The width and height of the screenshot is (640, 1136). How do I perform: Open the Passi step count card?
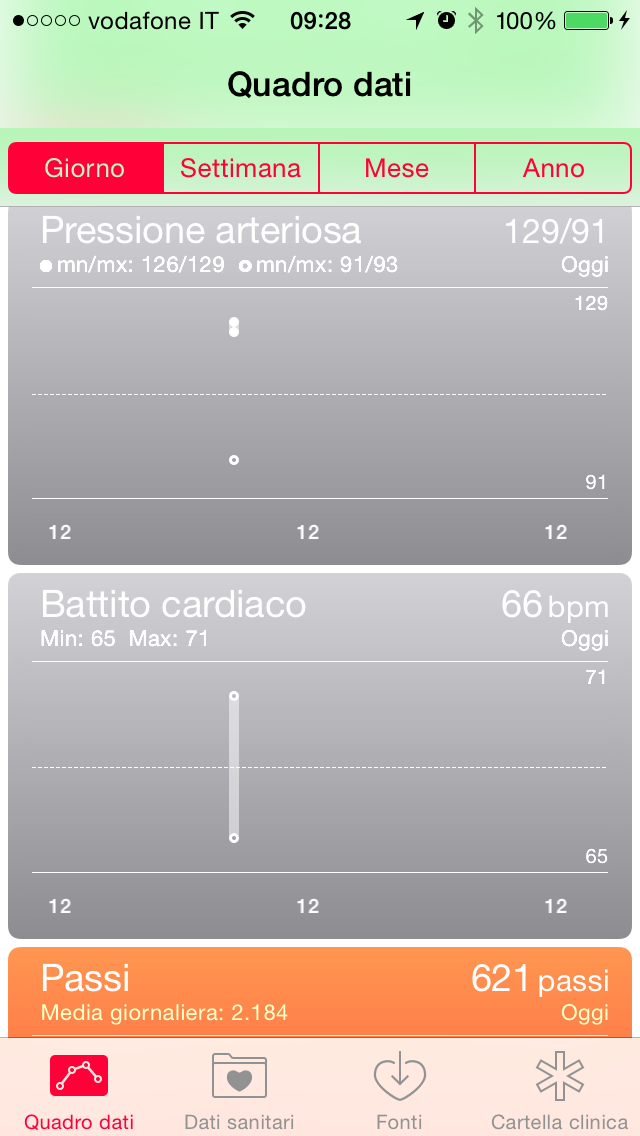[x=320, y=992]
